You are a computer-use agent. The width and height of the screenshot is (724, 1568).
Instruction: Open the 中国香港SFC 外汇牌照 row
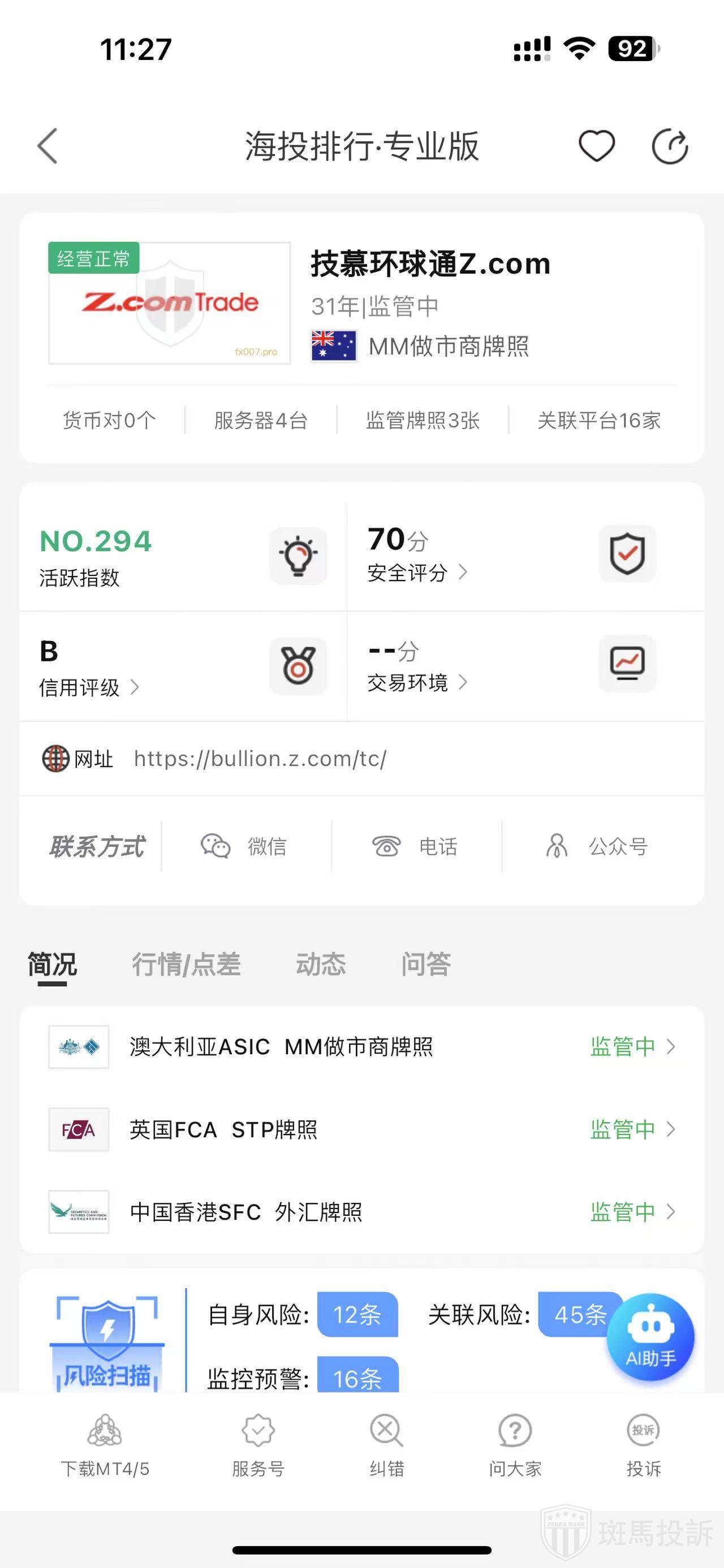tap(361, 1212)
